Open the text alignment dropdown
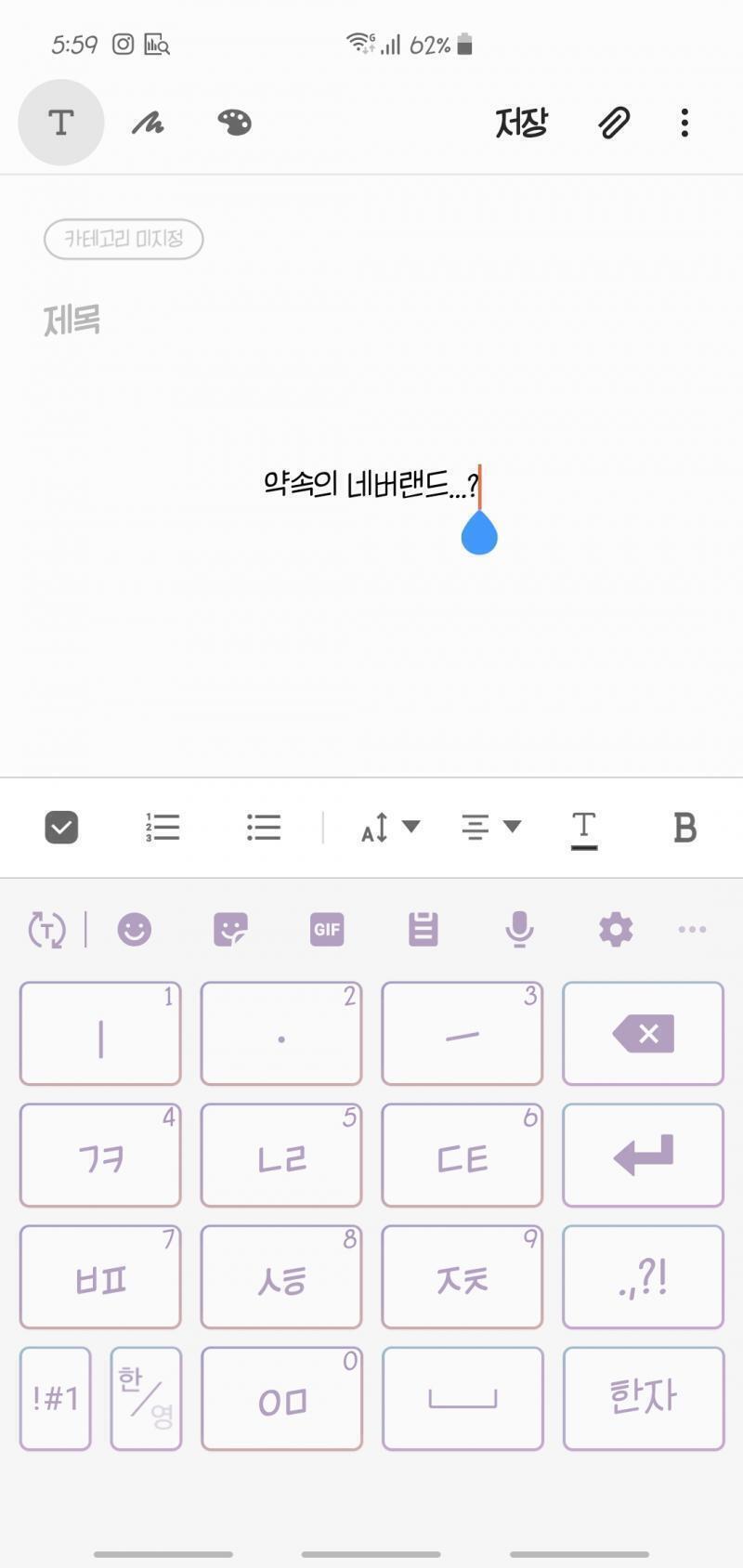 tap(491, 827)
